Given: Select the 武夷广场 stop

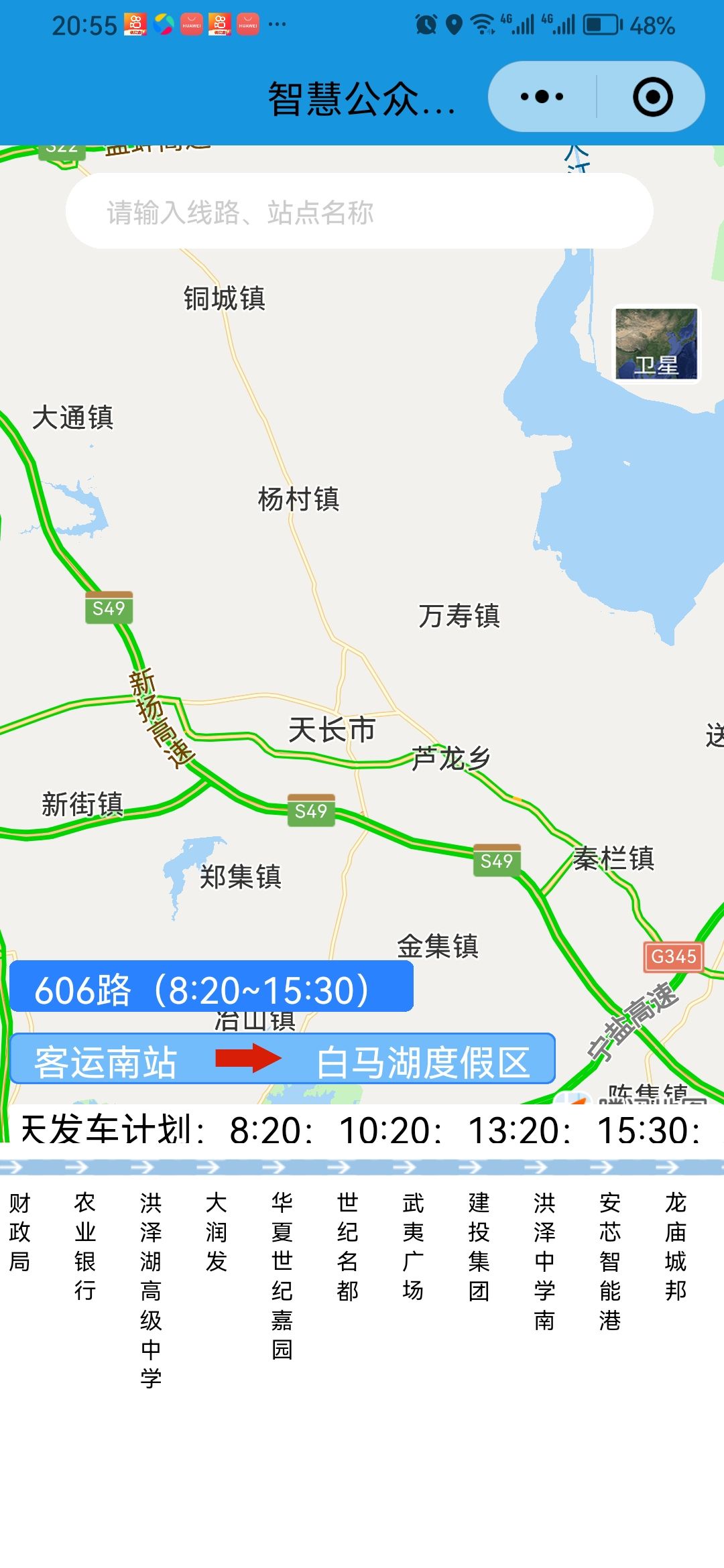Looking at the screenshot, I should tap(414, 1246).
